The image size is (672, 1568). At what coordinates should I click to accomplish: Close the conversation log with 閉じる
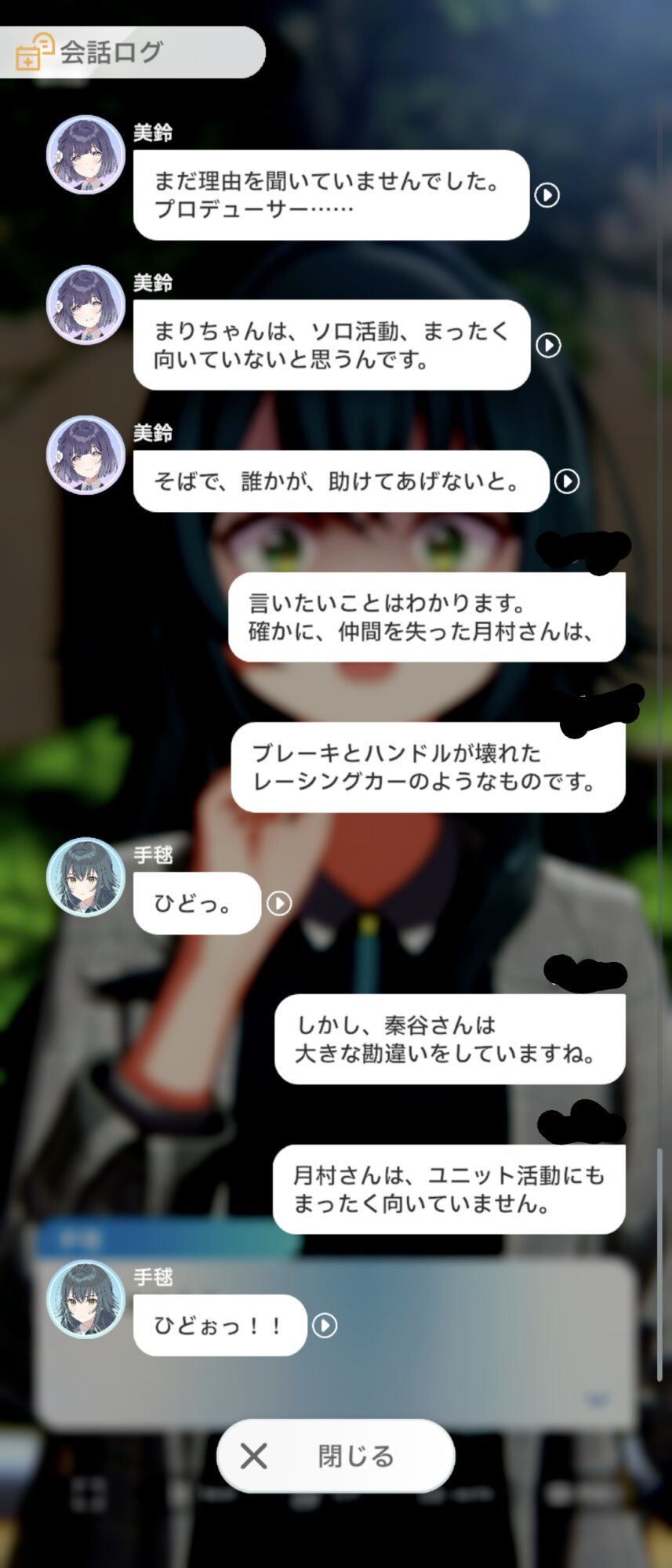pos(336,1456)
